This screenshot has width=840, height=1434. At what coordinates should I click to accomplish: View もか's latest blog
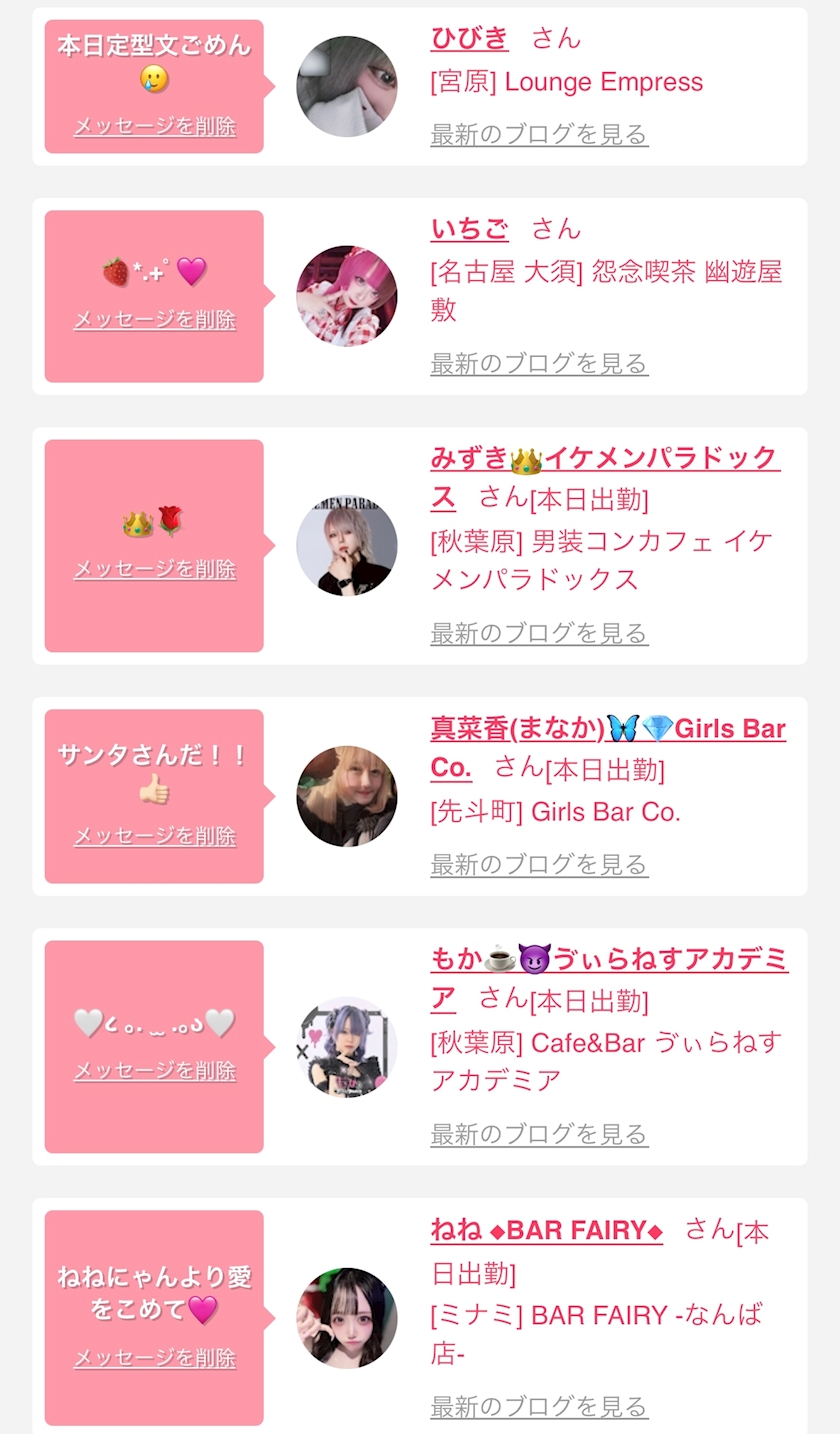point(539,1134)
